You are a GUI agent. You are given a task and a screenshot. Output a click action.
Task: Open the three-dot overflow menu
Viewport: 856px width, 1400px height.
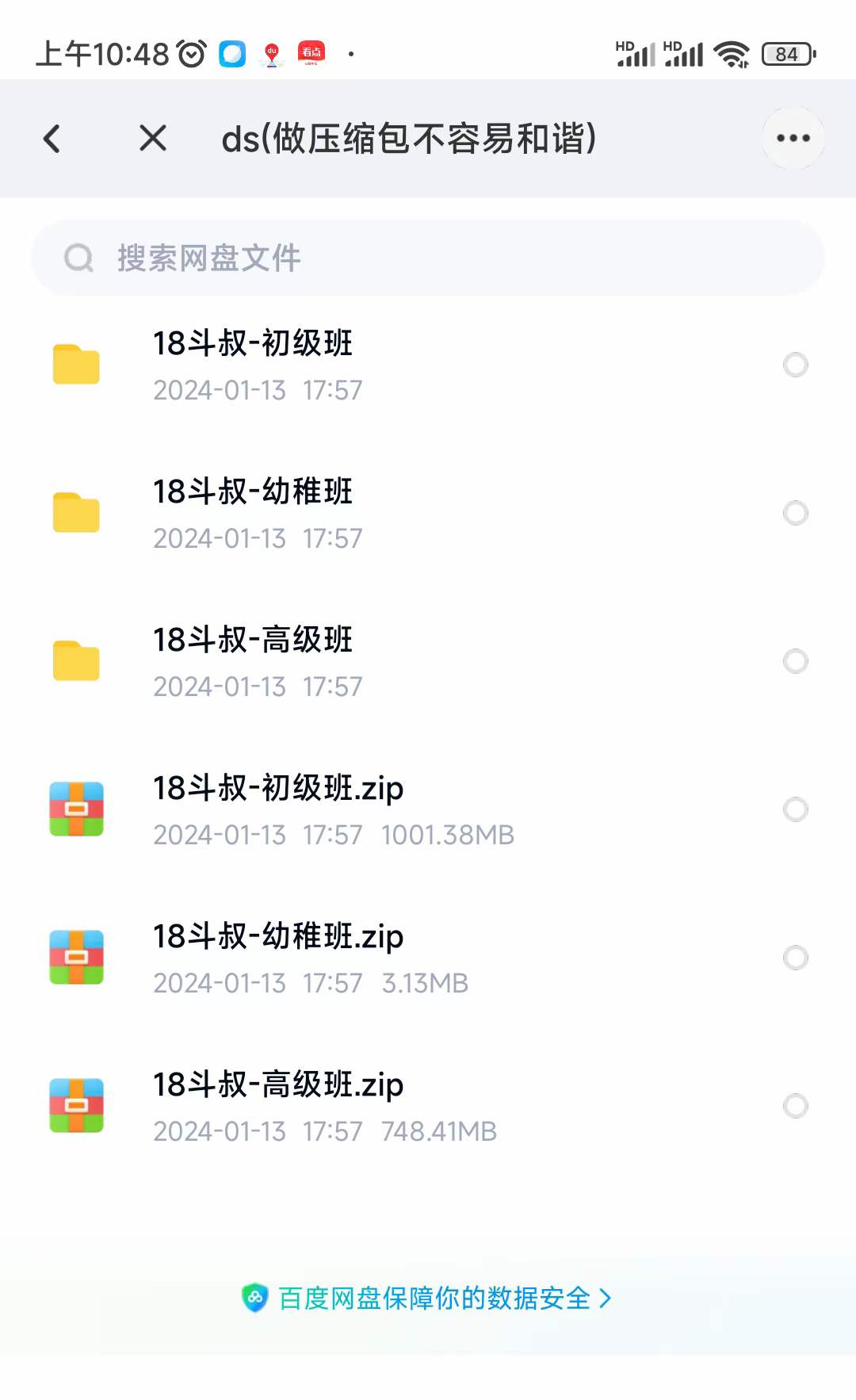(x=793, y=138)
